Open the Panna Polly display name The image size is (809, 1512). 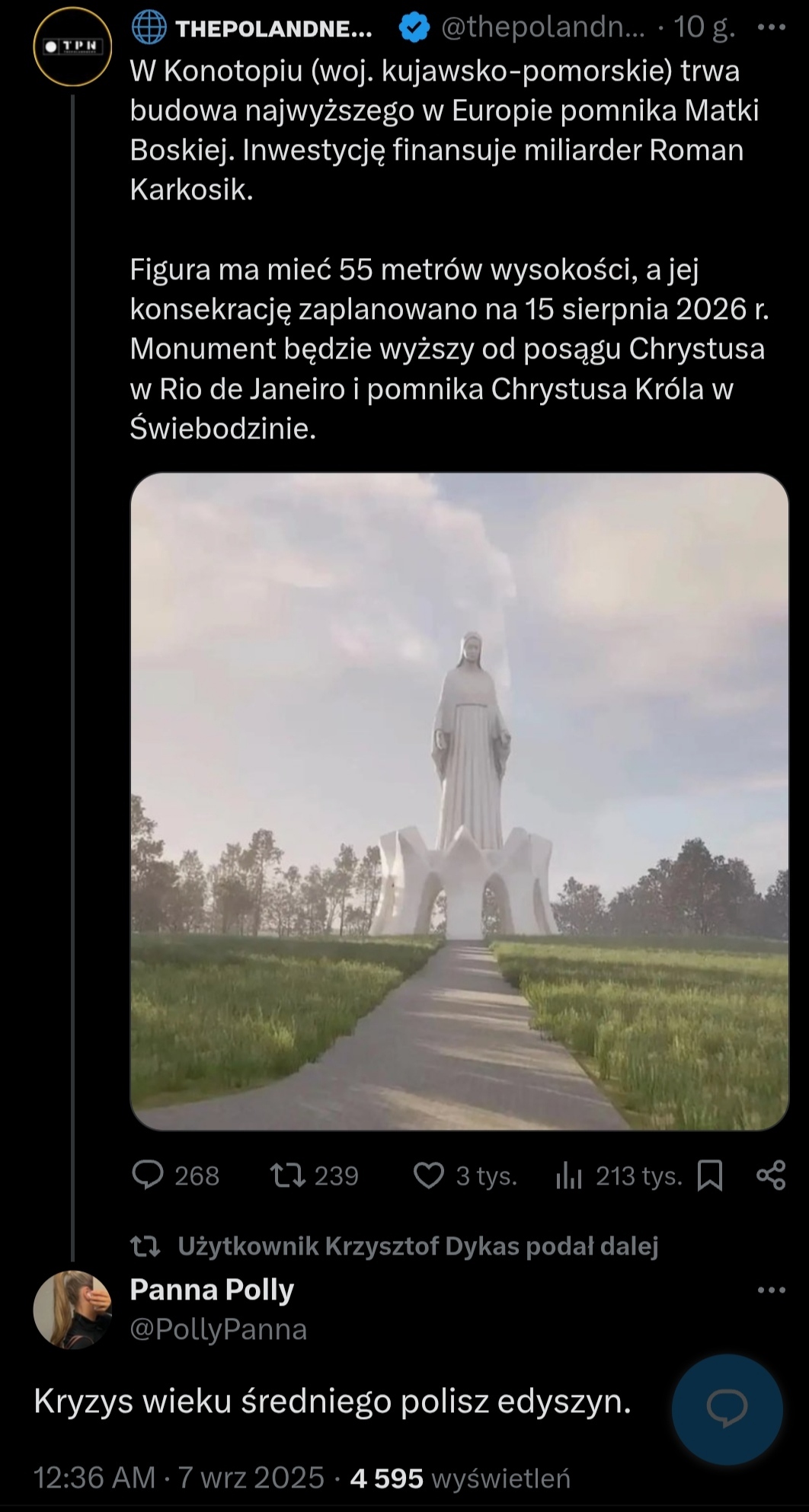(212, 1290)
